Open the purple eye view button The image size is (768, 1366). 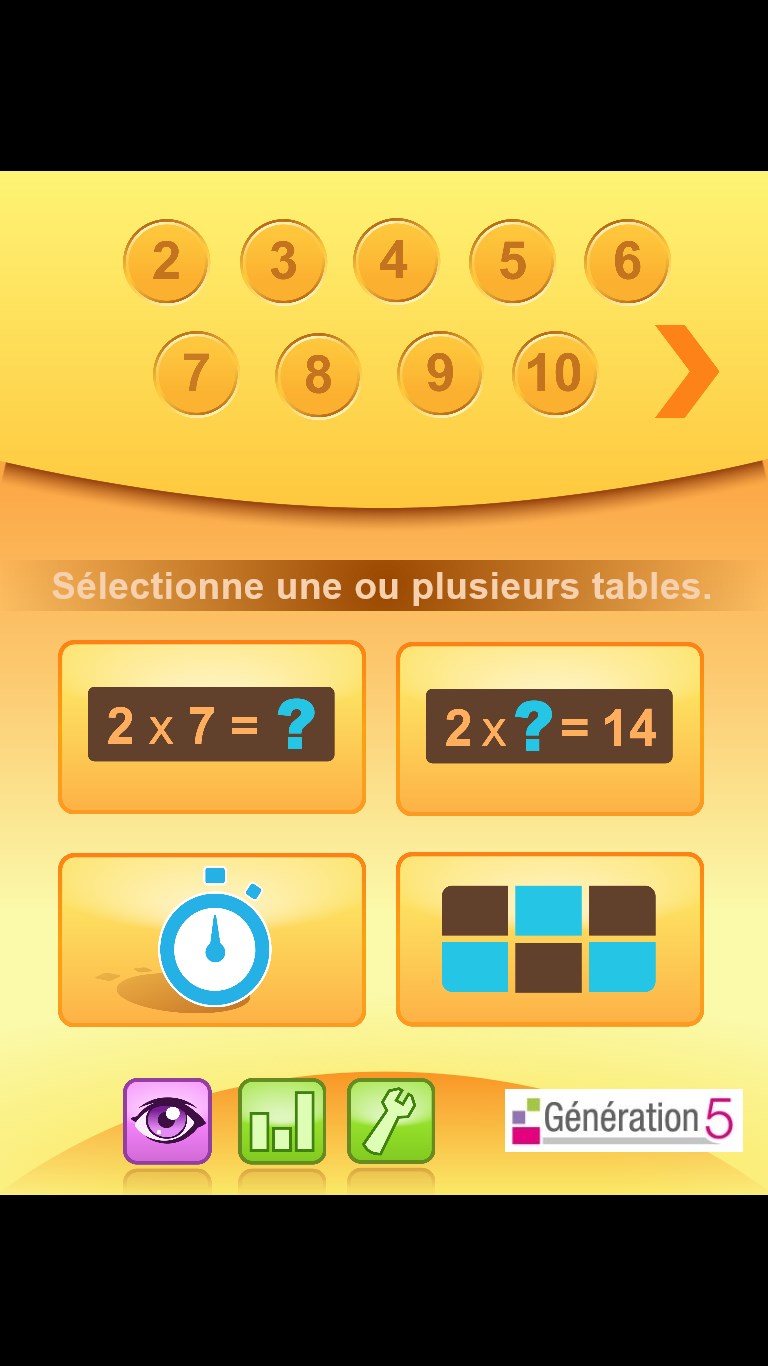[x=167, y=1121]
